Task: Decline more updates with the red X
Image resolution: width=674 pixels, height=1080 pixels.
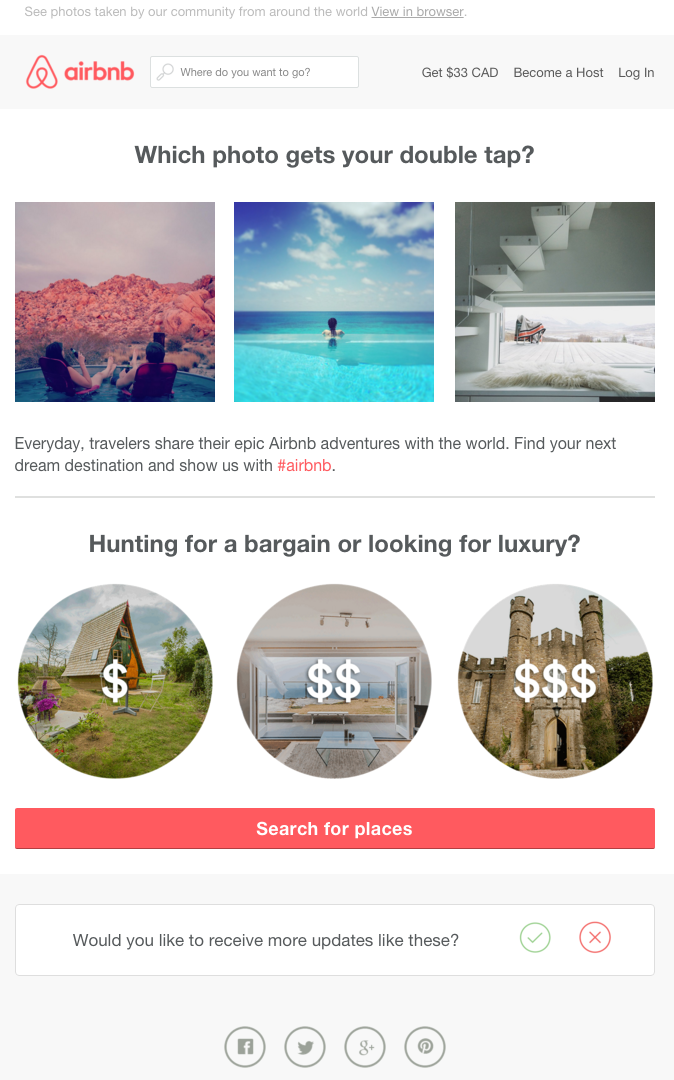Action: click(595, 937)
